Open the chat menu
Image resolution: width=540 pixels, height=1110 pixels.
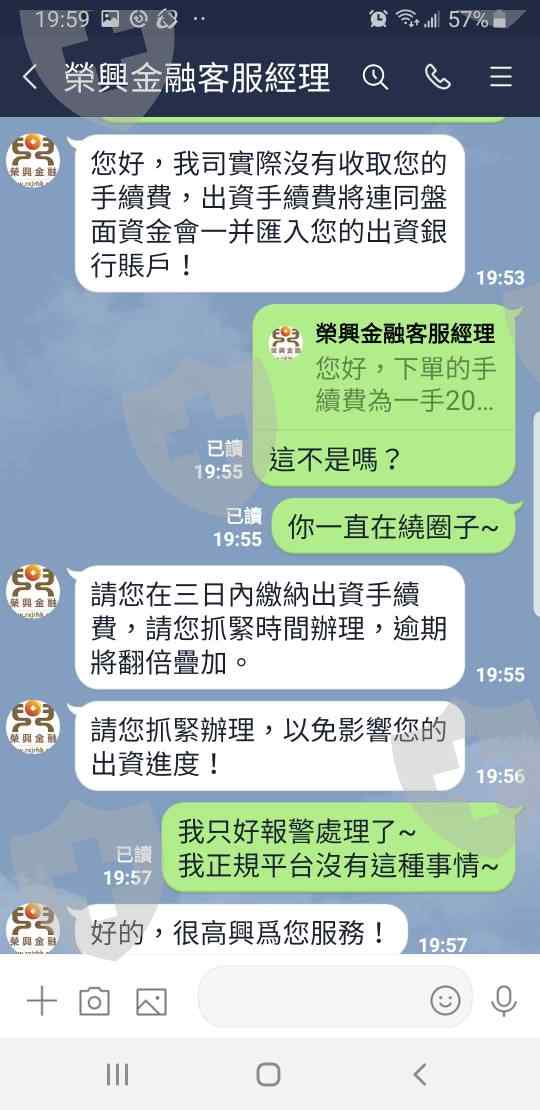tap(500, 77)
